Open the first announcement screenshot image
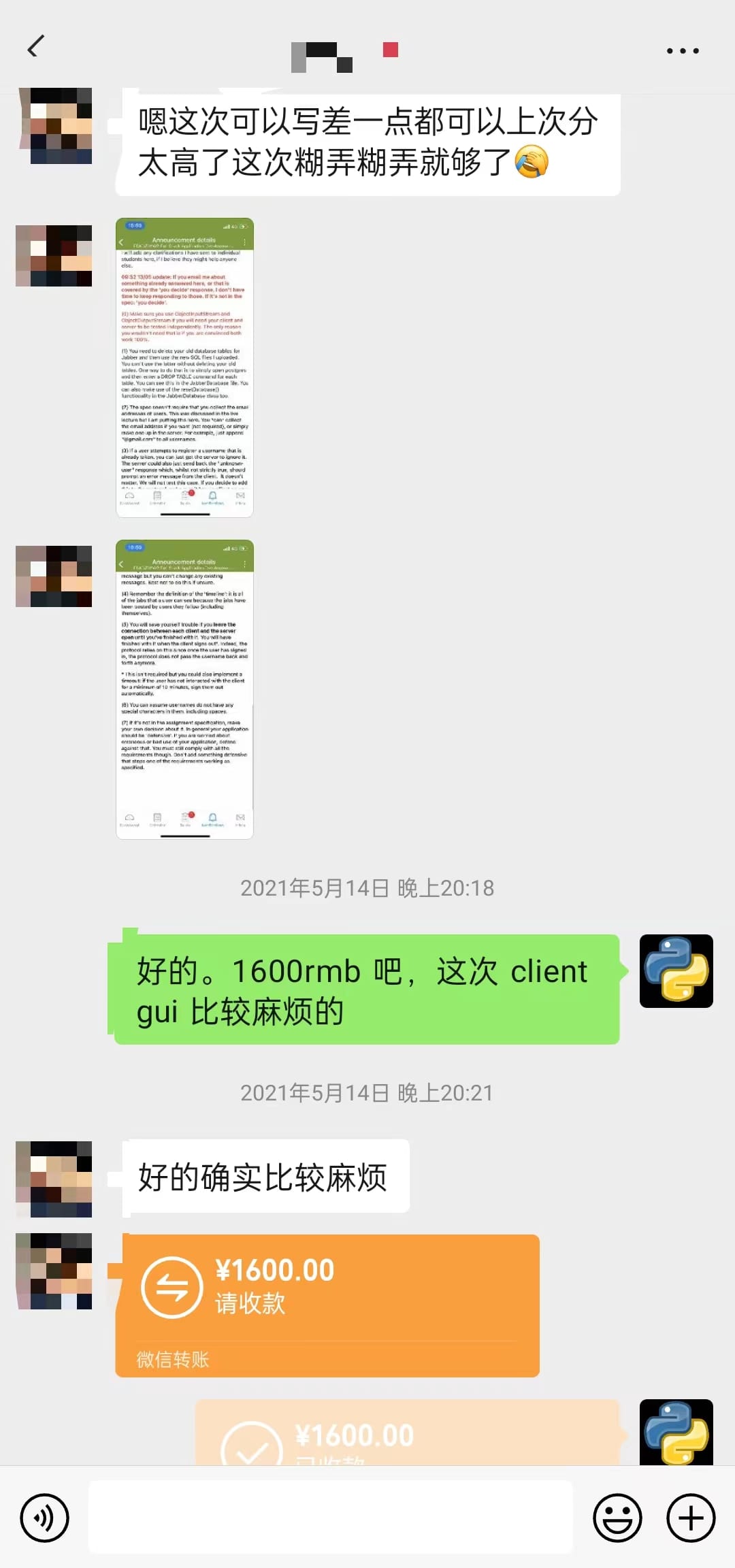735x1568 pixels. tap(184, 367)
